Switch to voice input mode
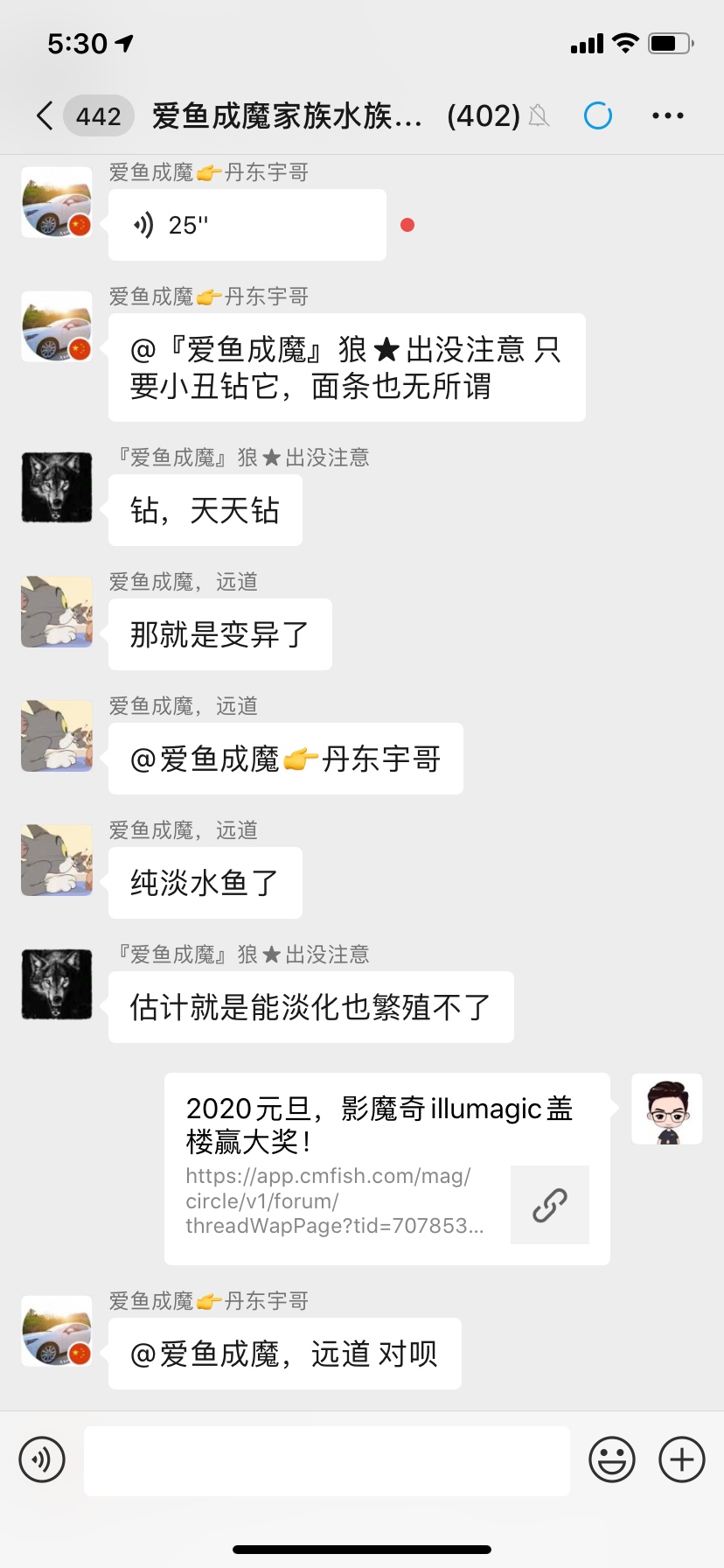The width and height of the screenshot is (724, 1568). coord(42,1459)
